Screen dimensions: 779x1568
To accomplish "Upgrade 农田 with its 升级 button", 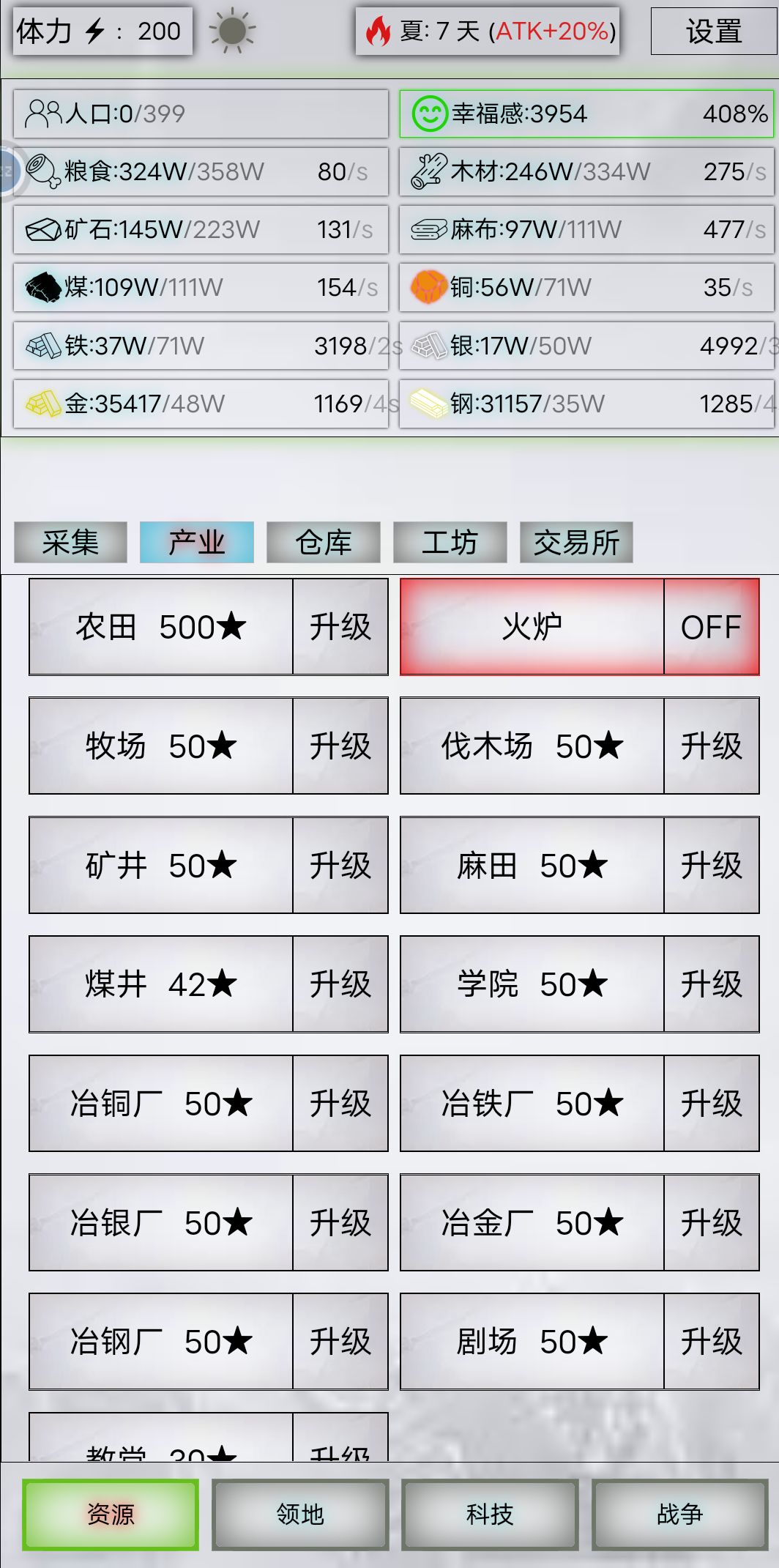I will point(340,627).
